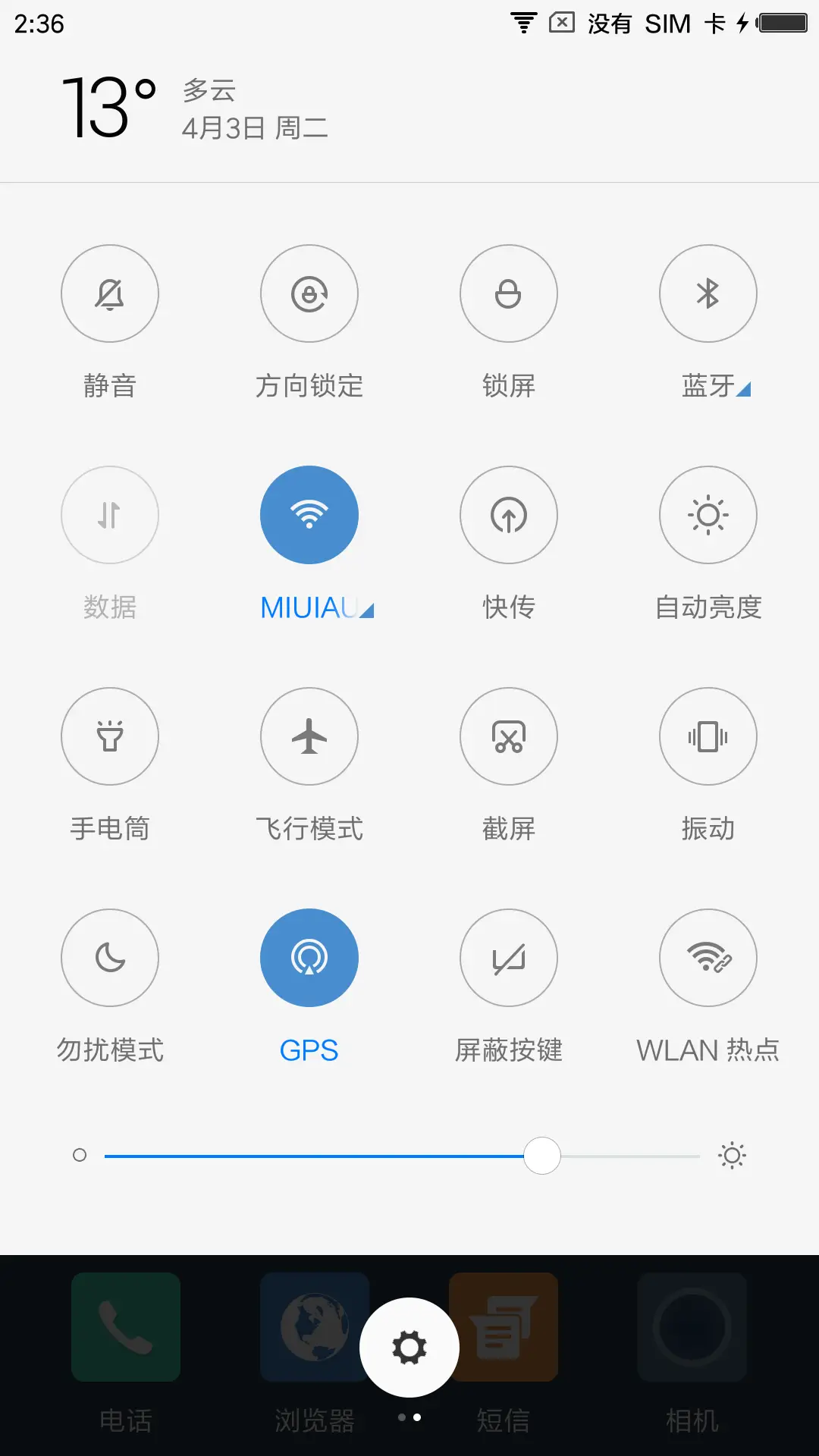
Task: Tap the lock screen (锁屏) icon
Action: point(509,293)
